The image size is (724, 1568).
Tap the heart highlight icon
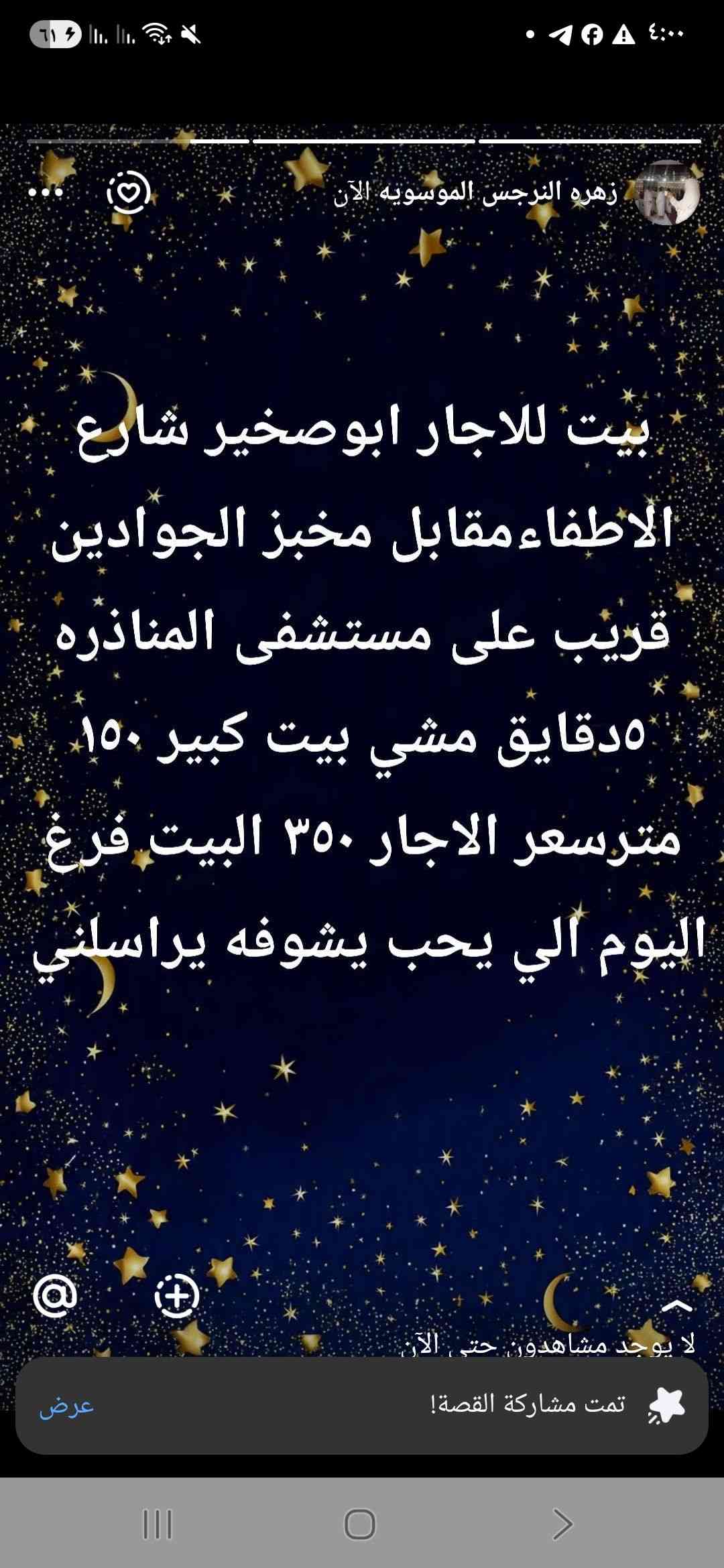pos(128,193)
